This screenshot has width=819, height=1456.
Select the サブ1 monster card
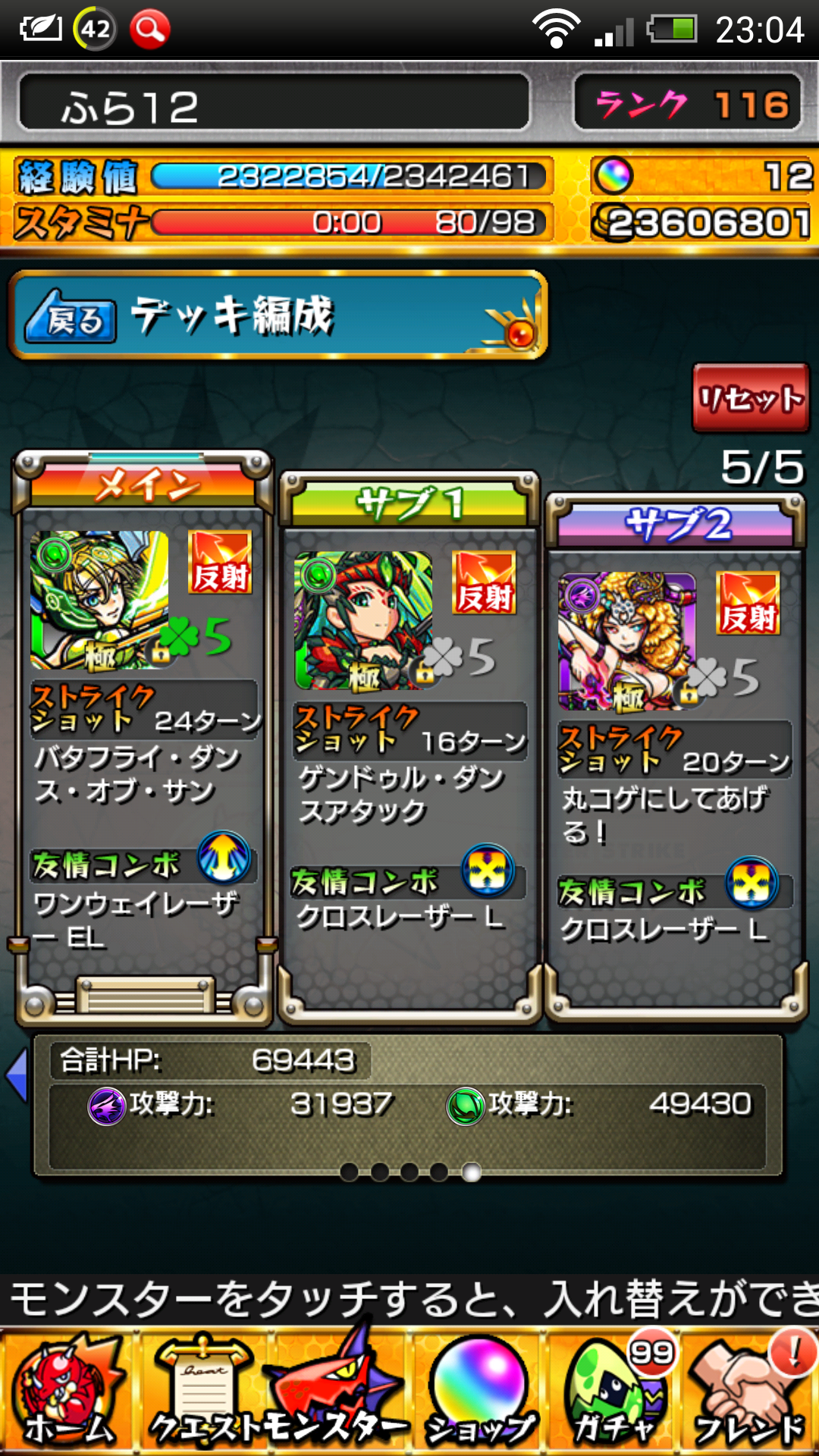coord(363,620)
